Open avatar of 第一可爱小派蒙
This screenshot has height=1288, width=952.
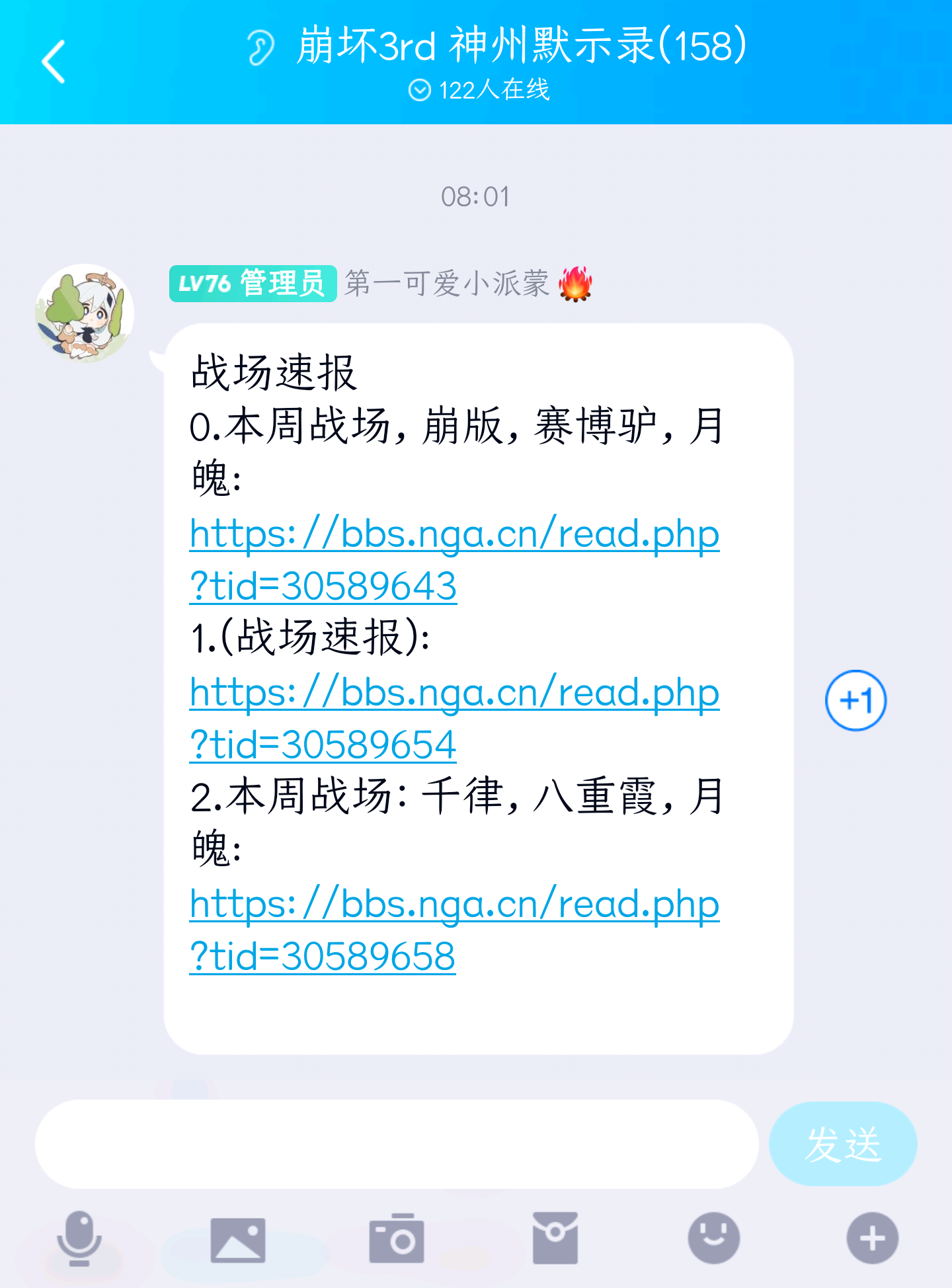[85, 313]
